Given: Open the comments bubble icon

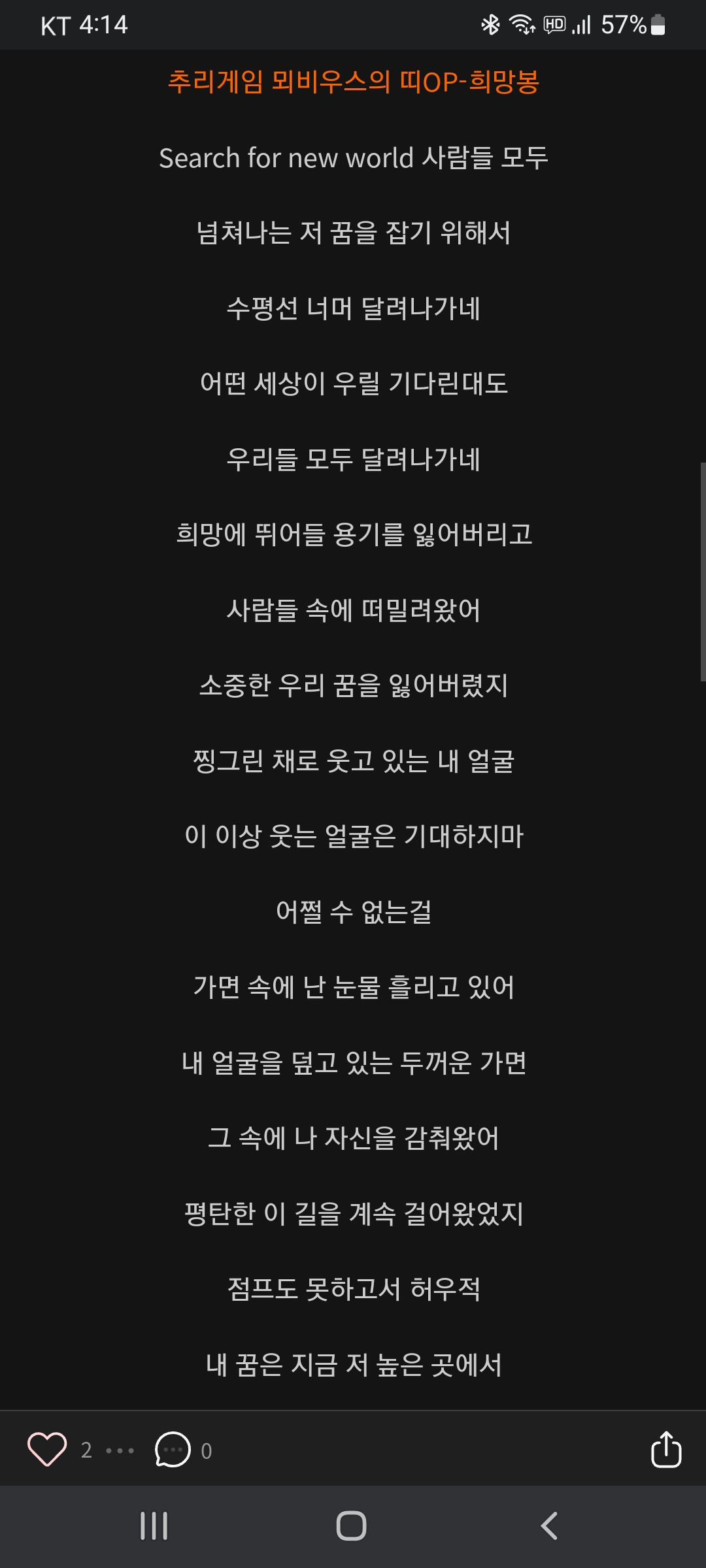Looking at the screenshot, I should tap(173, 1449).
